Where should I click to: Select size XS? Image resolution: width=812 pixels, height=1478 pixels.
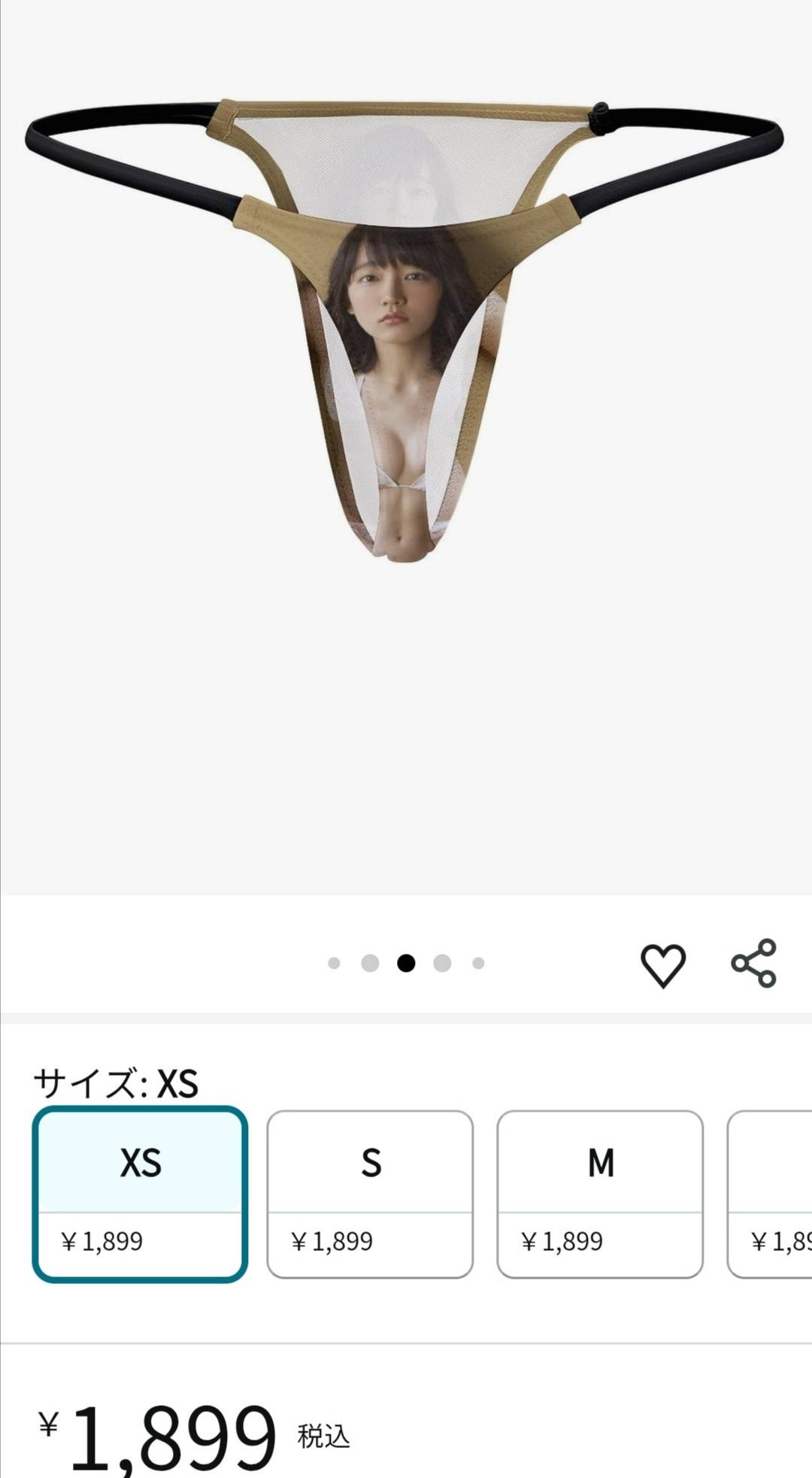click(x=141, y=1194)
